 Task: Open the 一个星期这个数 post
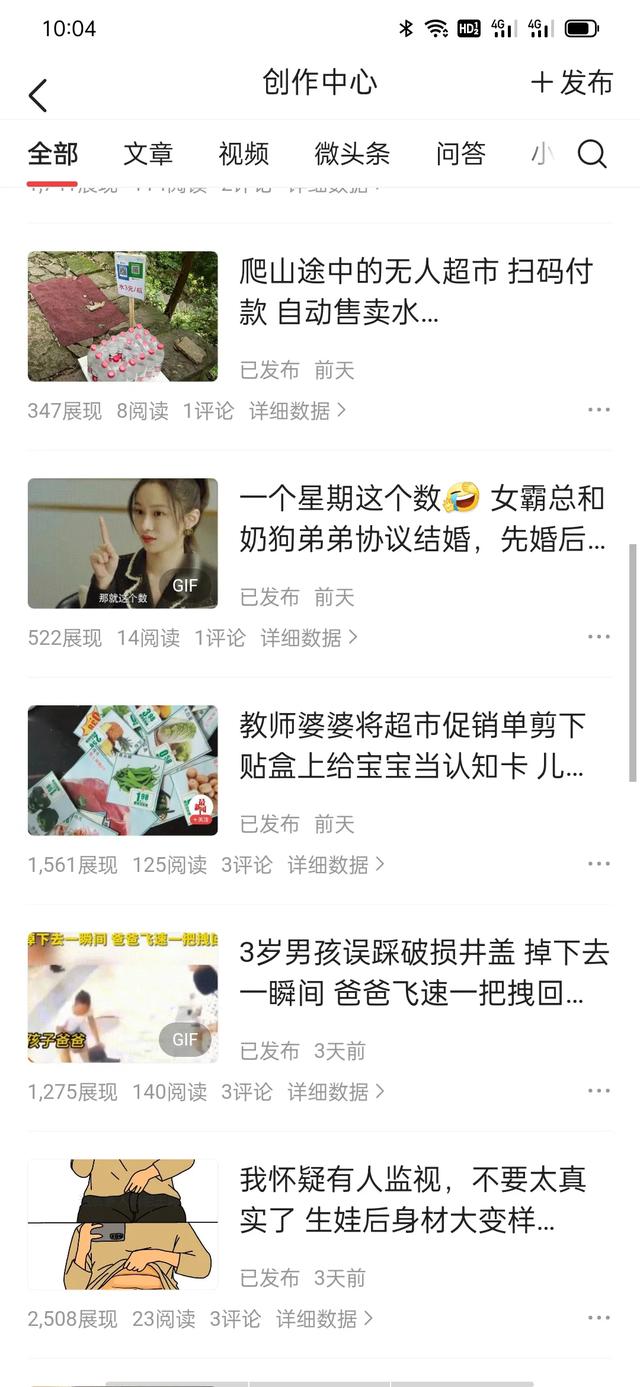click(x=421, y=518)
